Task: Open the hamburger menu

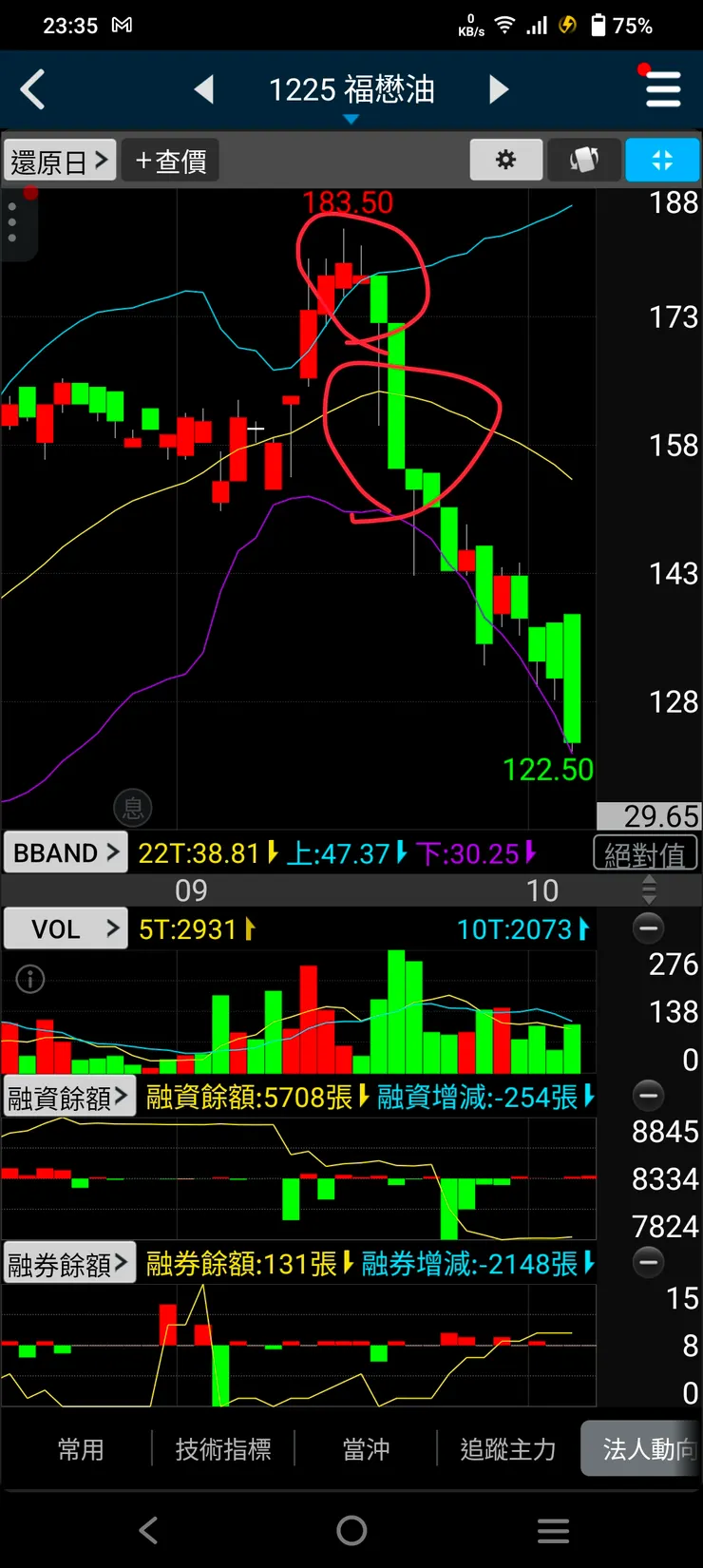Action: tap(662, 90)
